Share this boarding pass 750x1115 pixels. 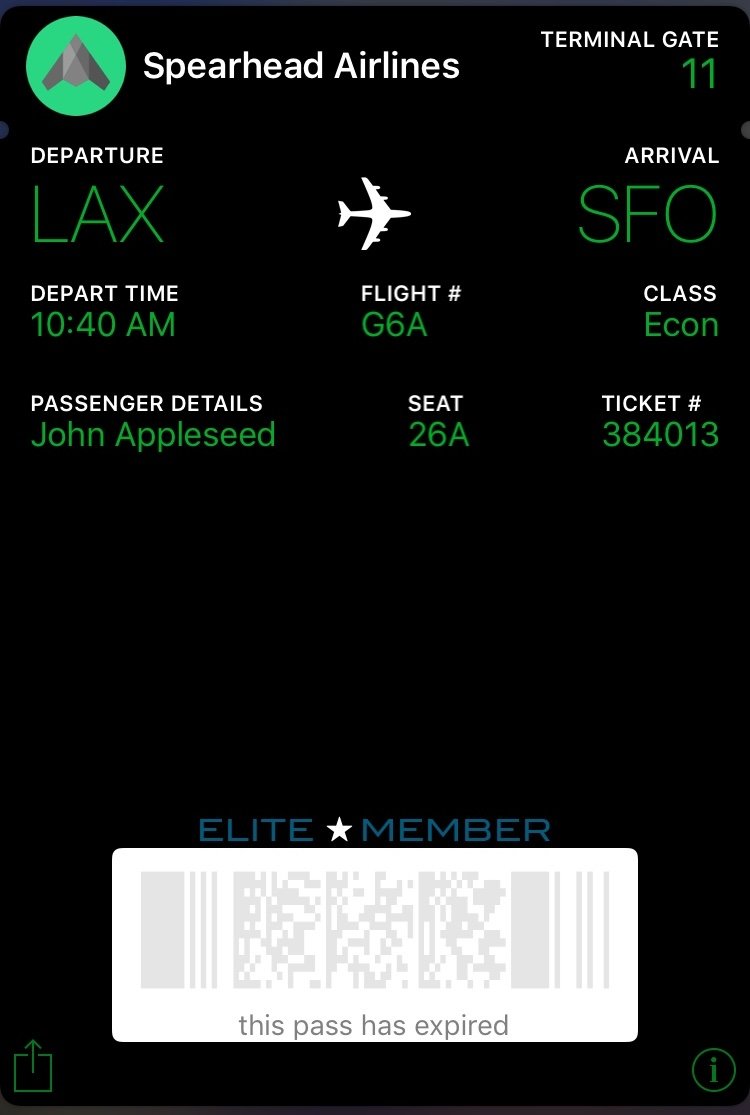pos(34,1066)
